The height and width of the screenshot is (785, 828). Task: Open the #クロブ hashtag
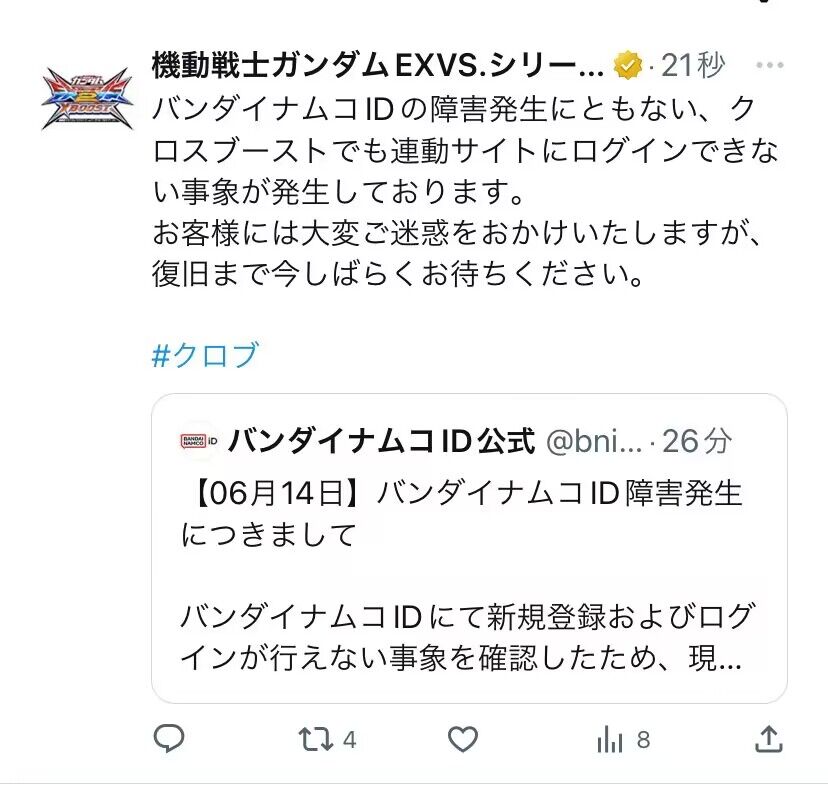[x=205, y=355]
